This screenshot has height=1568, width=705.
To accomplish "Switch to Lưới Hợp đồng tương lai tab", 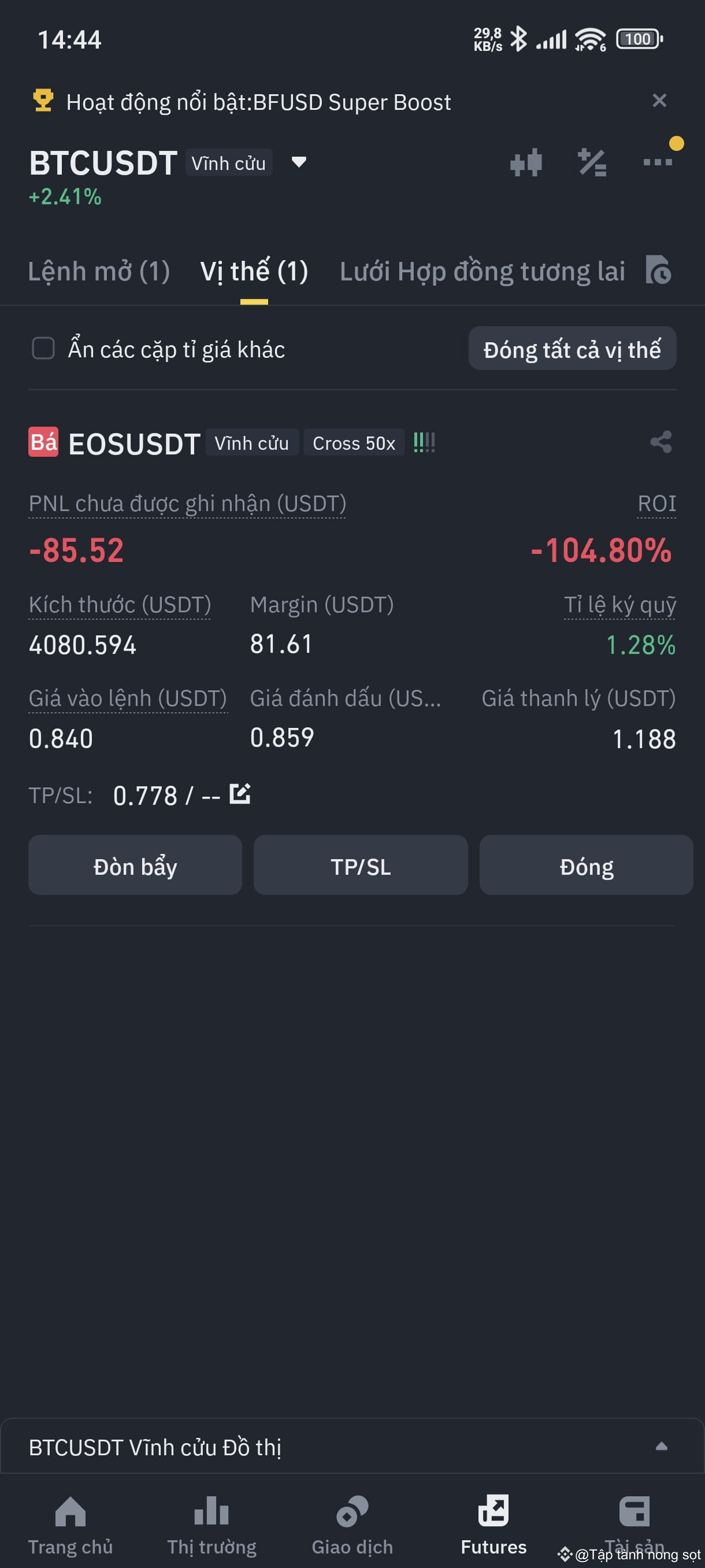I will point(482,272).
